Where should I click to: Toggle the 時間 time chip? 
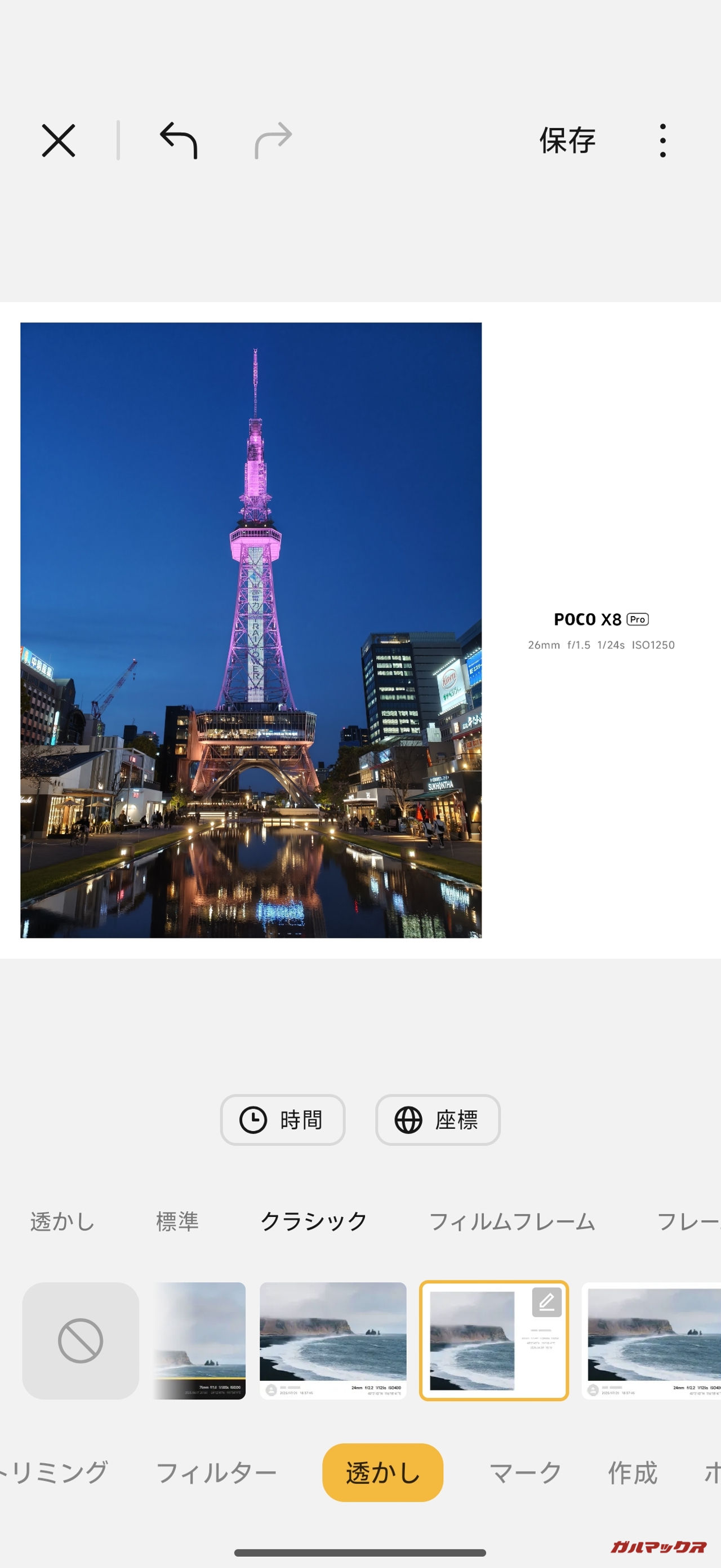[x=282, y=1120]
